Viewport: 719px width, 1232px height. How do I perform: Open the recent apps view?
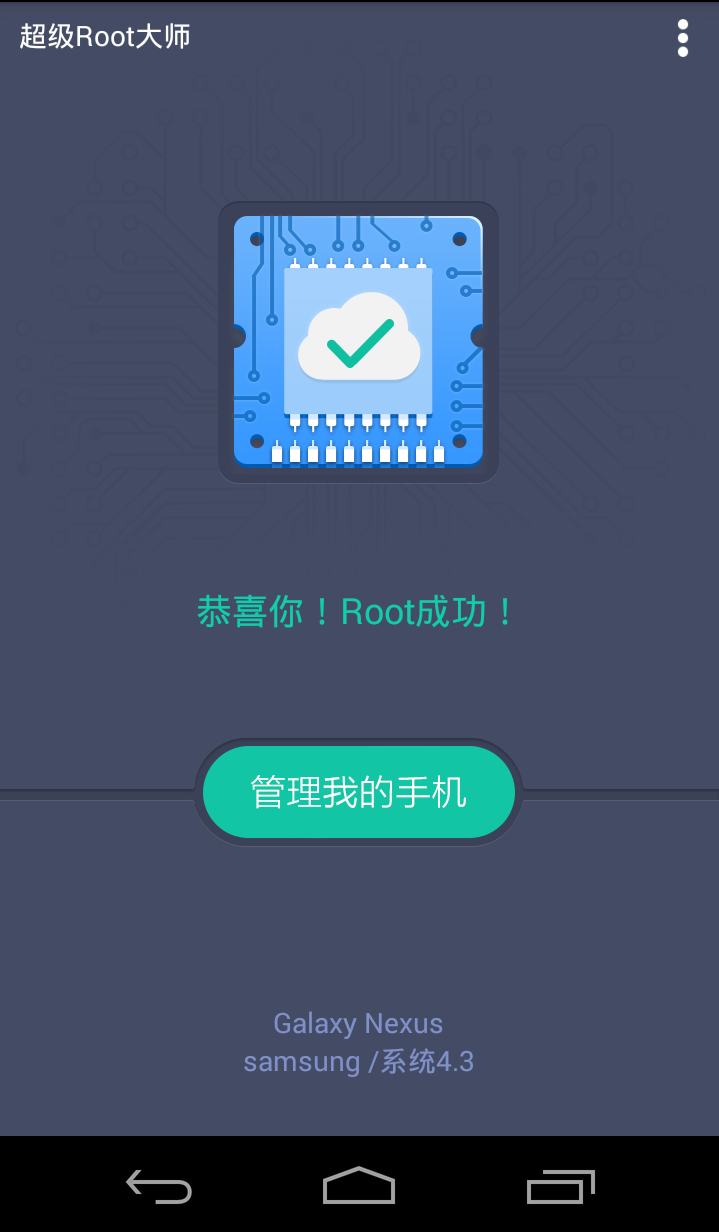560,1186
